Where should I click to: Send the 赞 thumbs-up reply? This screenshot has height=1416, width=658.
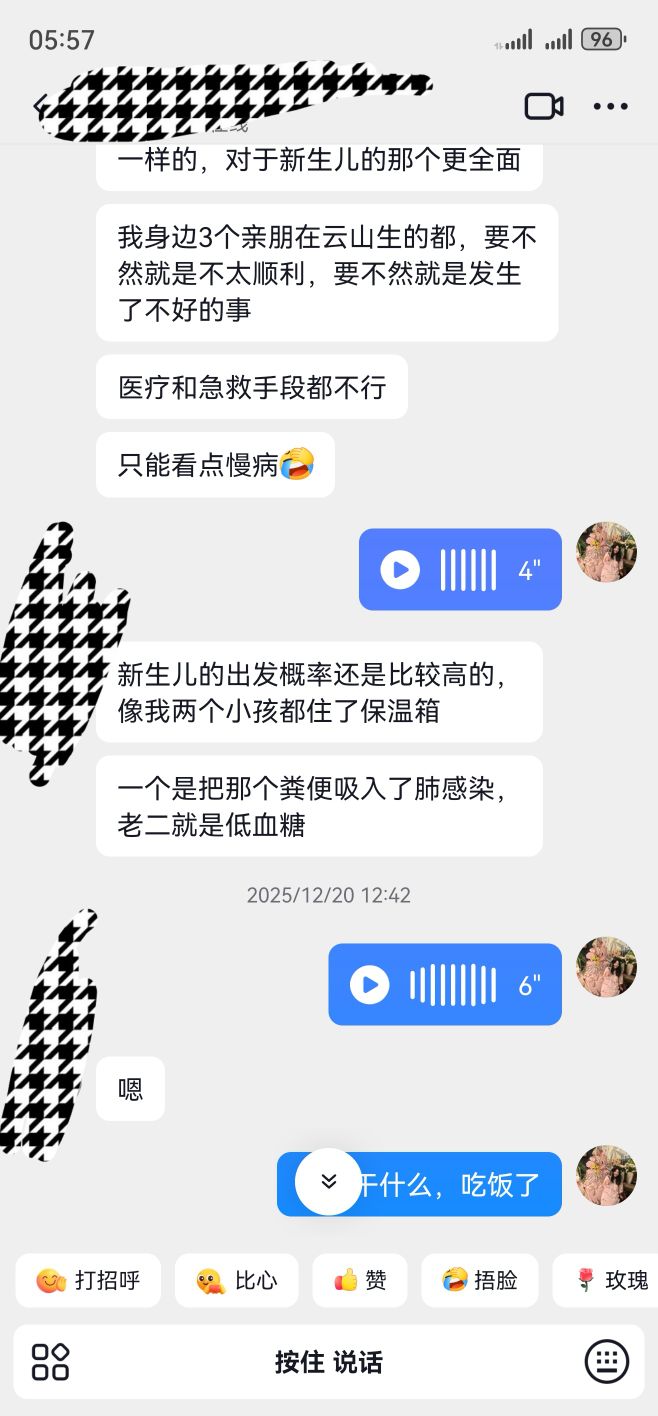[360, 1280]
